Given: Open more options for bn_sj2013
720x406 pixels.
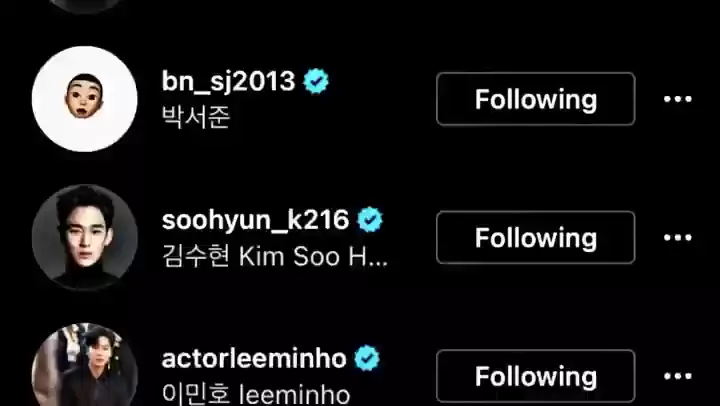Looking at the screenshot, I should [x=678, y=99].
